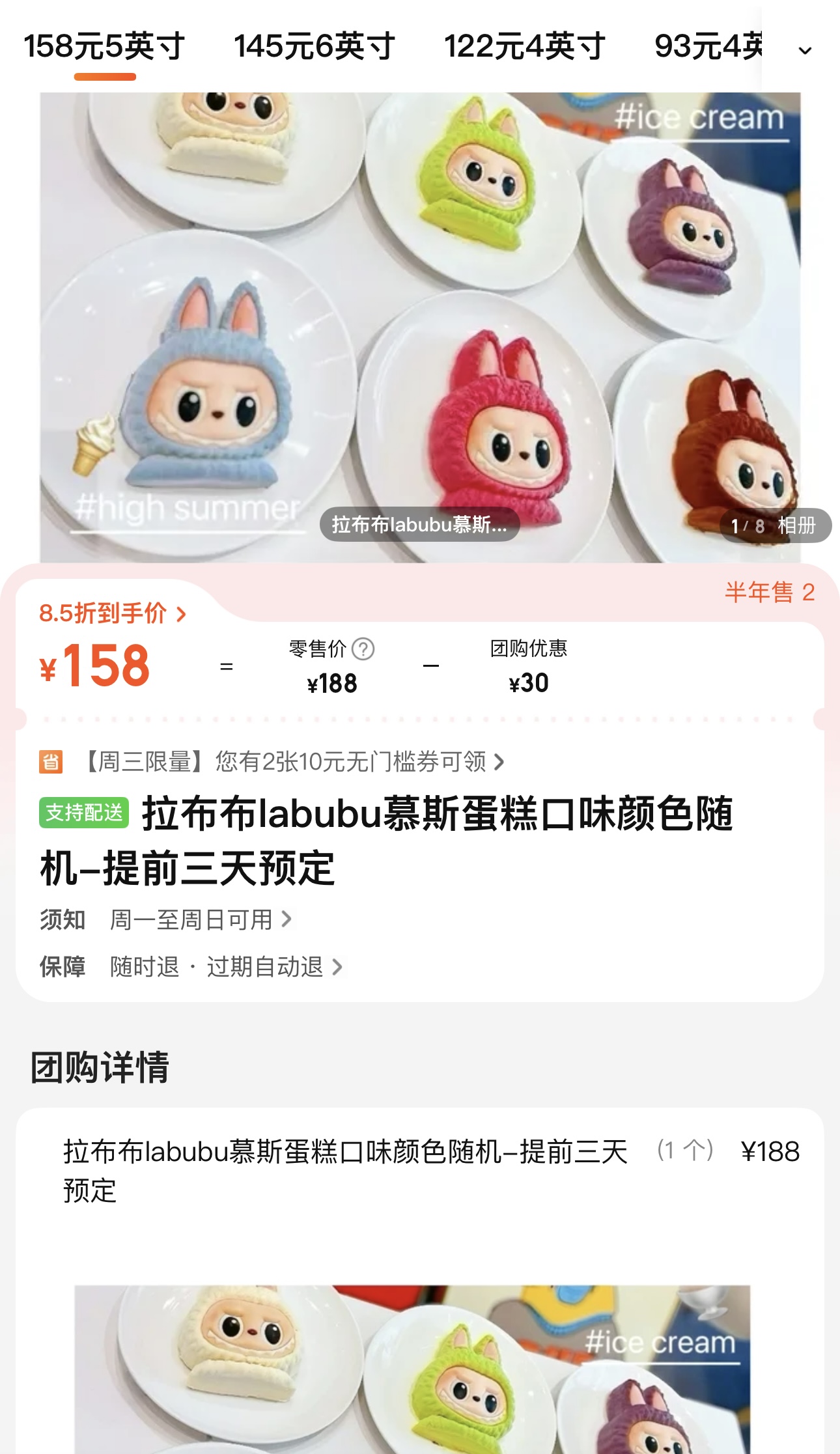This screenshot has width=840, height=1454.
Task: Open the labubu cake image in 团购详情
Action: point(412,1367)
